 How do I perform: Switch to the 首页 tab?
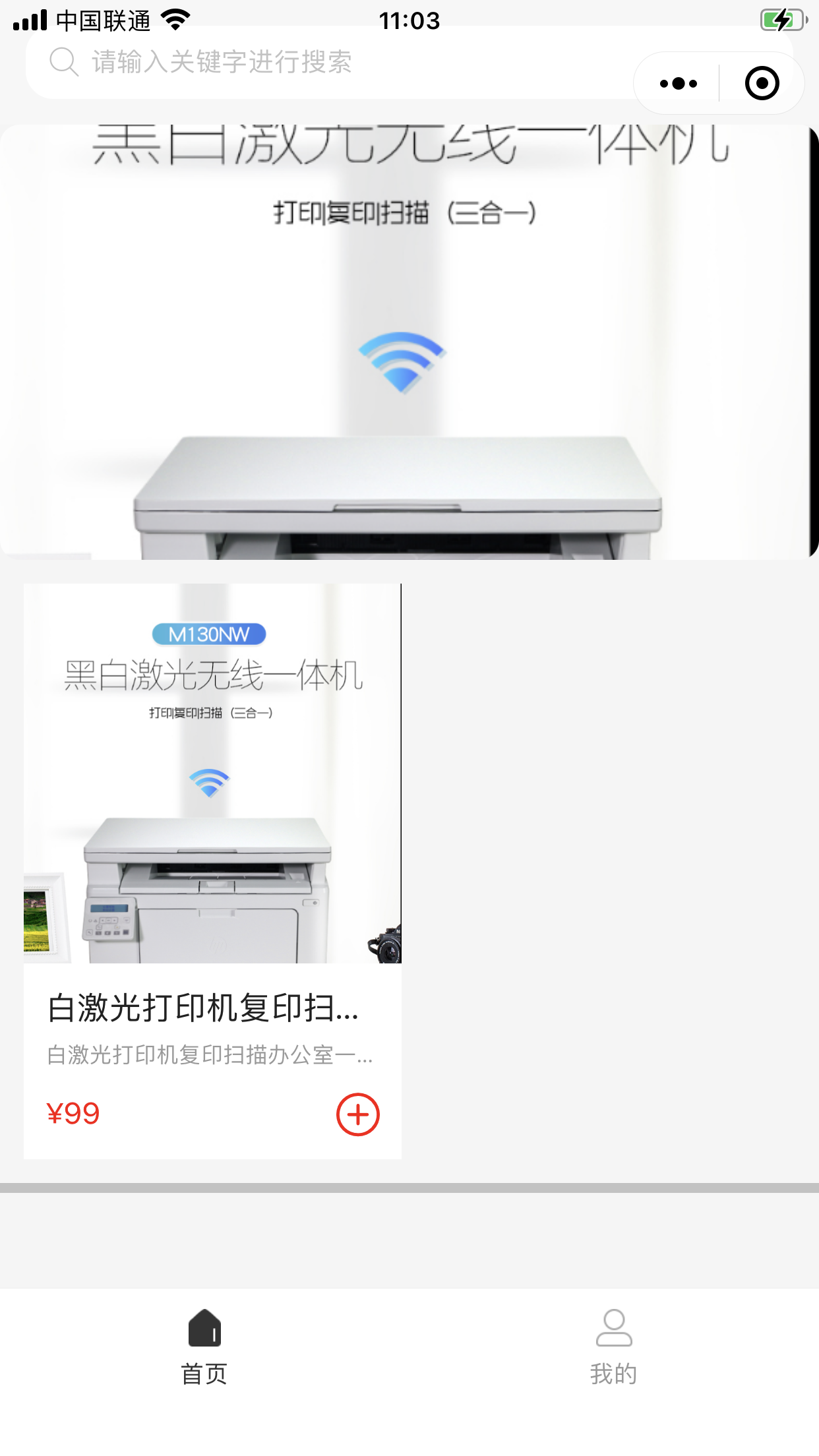click(x=204, y=1347)
